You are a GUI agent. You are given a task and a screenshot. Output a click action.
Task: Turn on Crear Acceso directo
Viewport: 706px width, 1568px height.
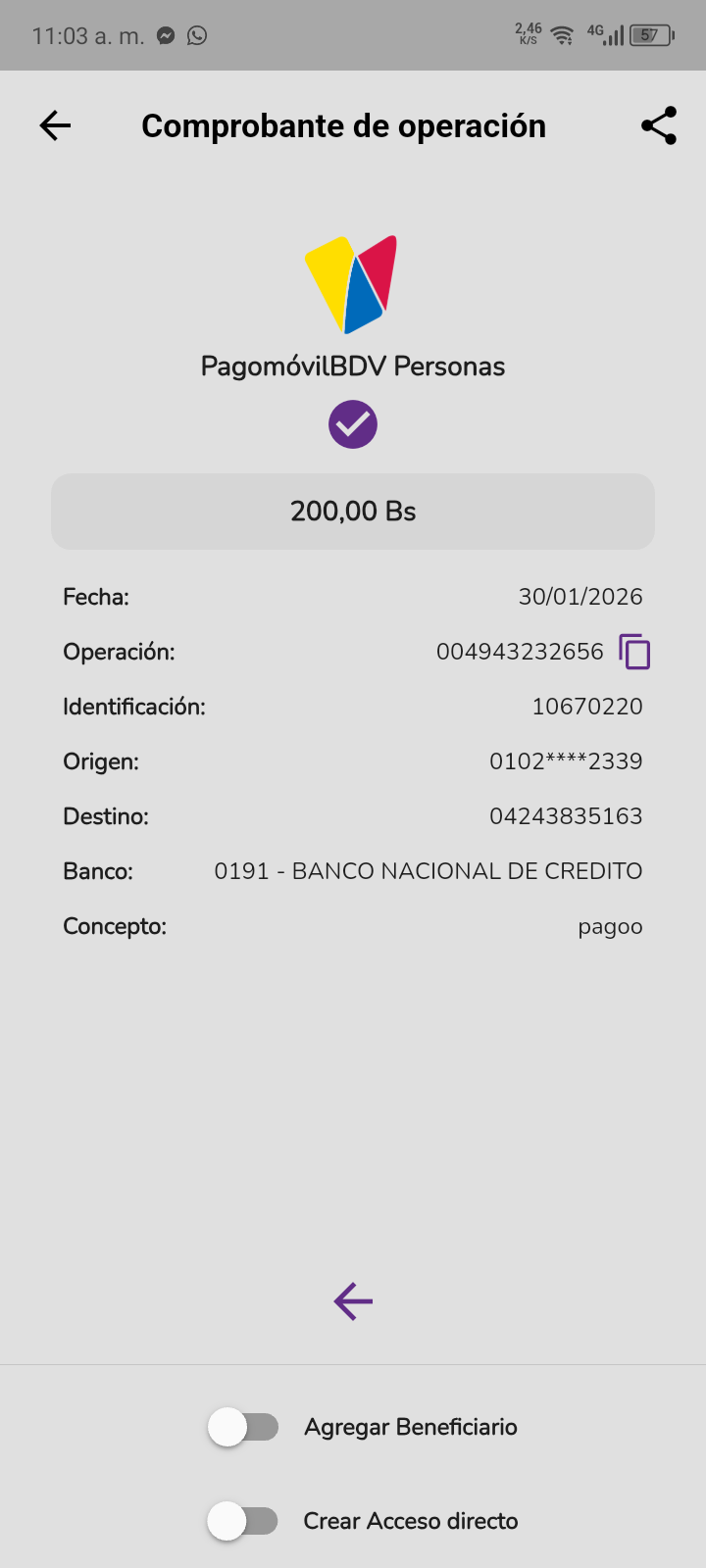243,1521
